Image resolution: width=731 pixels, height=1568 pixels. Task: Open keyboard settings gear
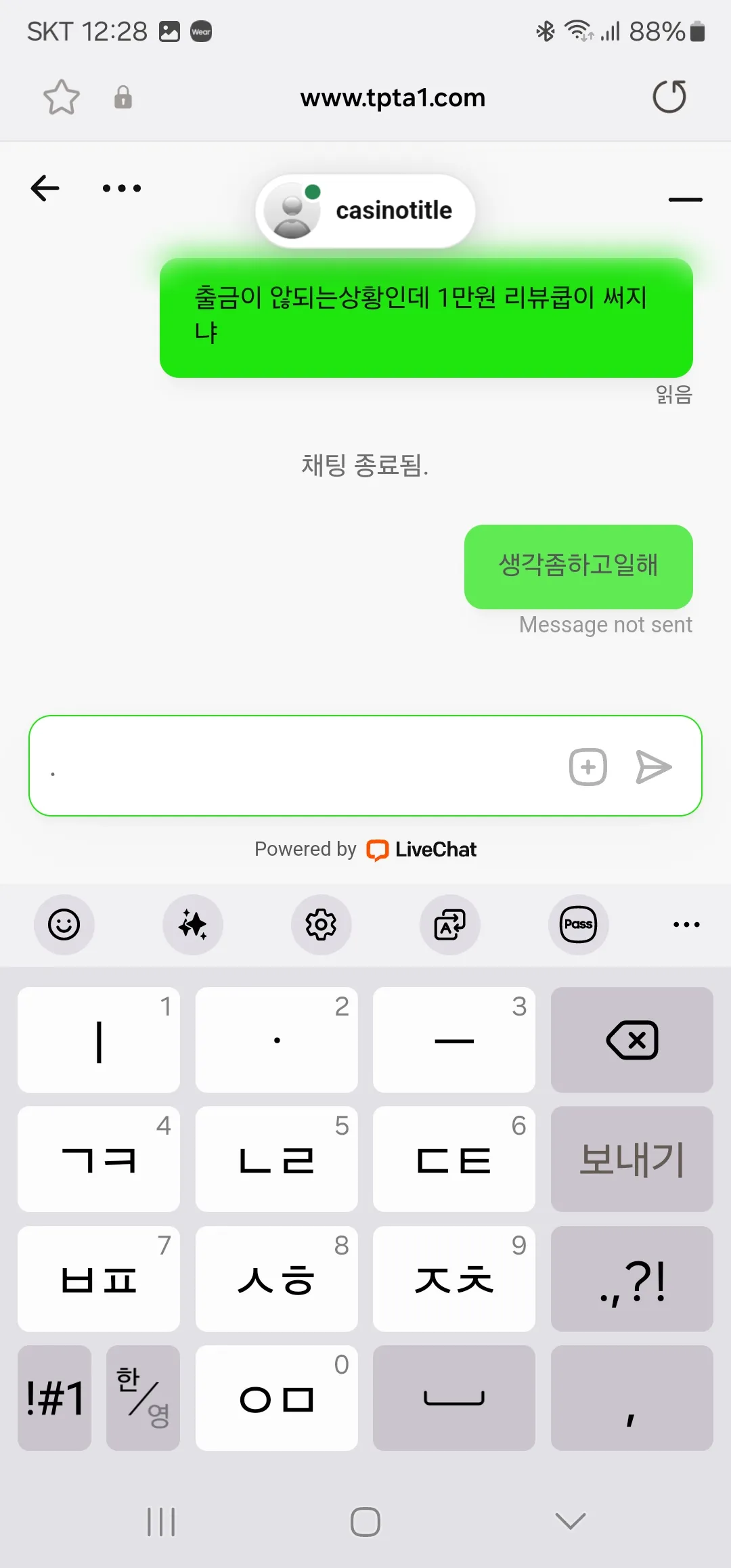(322, 925)
